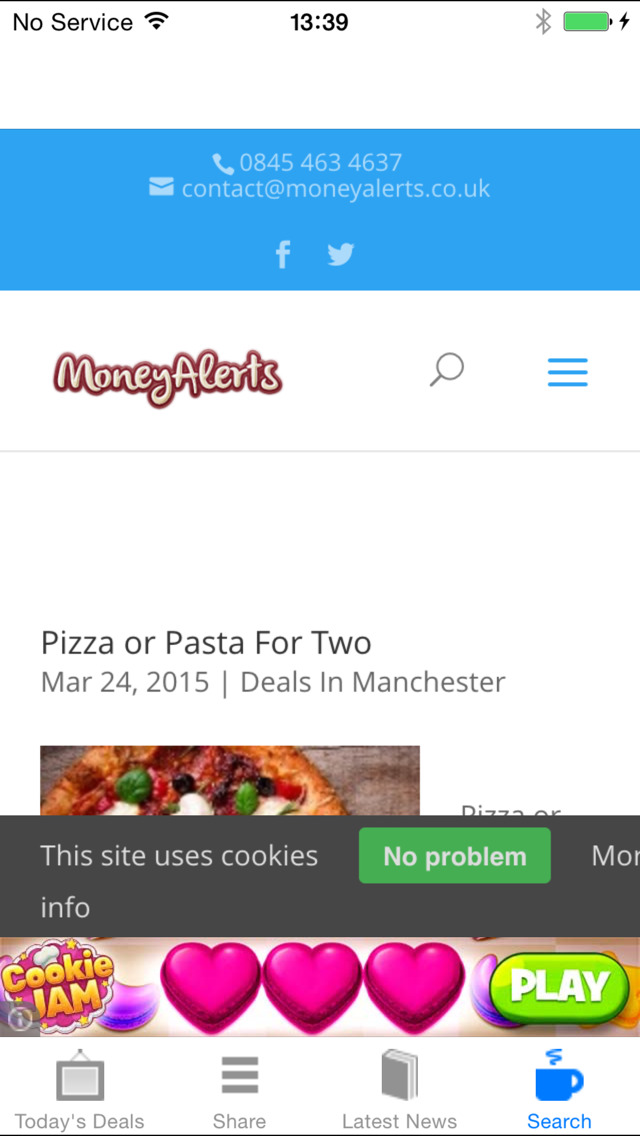Call the 0845 463 4637 number
The height and width of the screenshot is (1136, 640).
click(x=320, y=162)
